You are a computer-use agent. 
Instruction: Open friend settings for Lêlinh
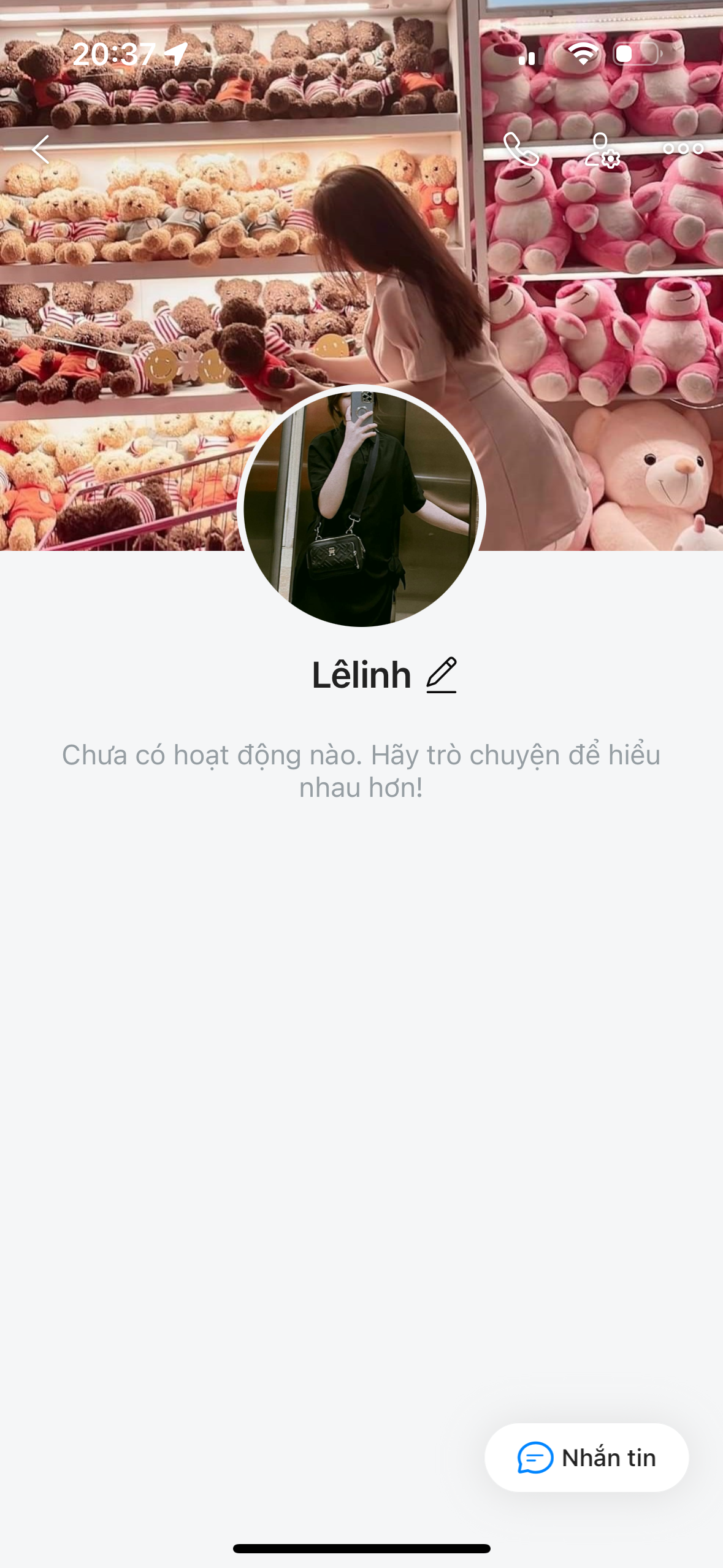(602, 150)
